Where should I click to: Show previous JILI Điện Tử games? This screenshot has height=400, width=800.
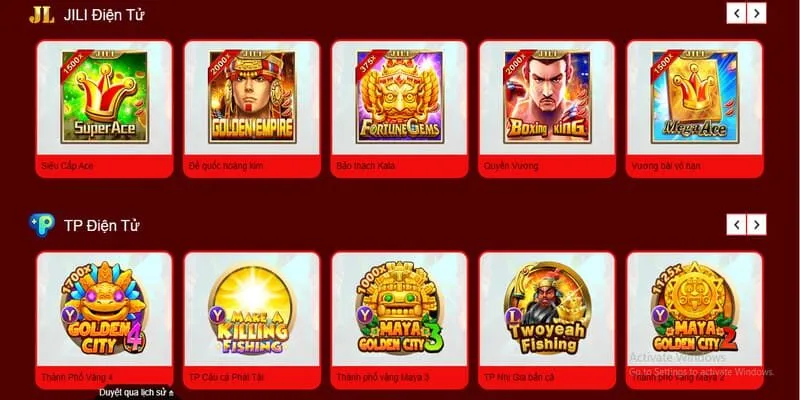pyautogui.click(x=737, y=13)
